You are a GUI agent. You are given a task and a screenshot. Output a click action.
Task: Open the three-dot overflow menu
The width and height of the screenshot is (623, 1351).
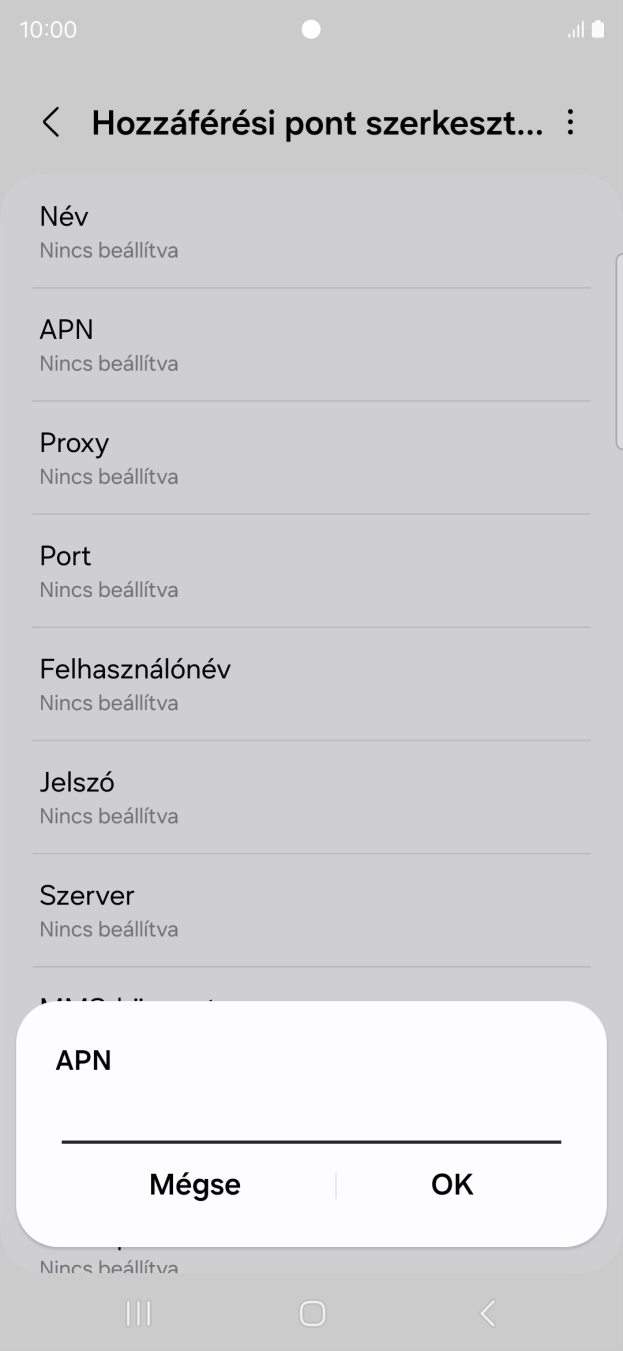pyautogui.click(x=571, y=123)
